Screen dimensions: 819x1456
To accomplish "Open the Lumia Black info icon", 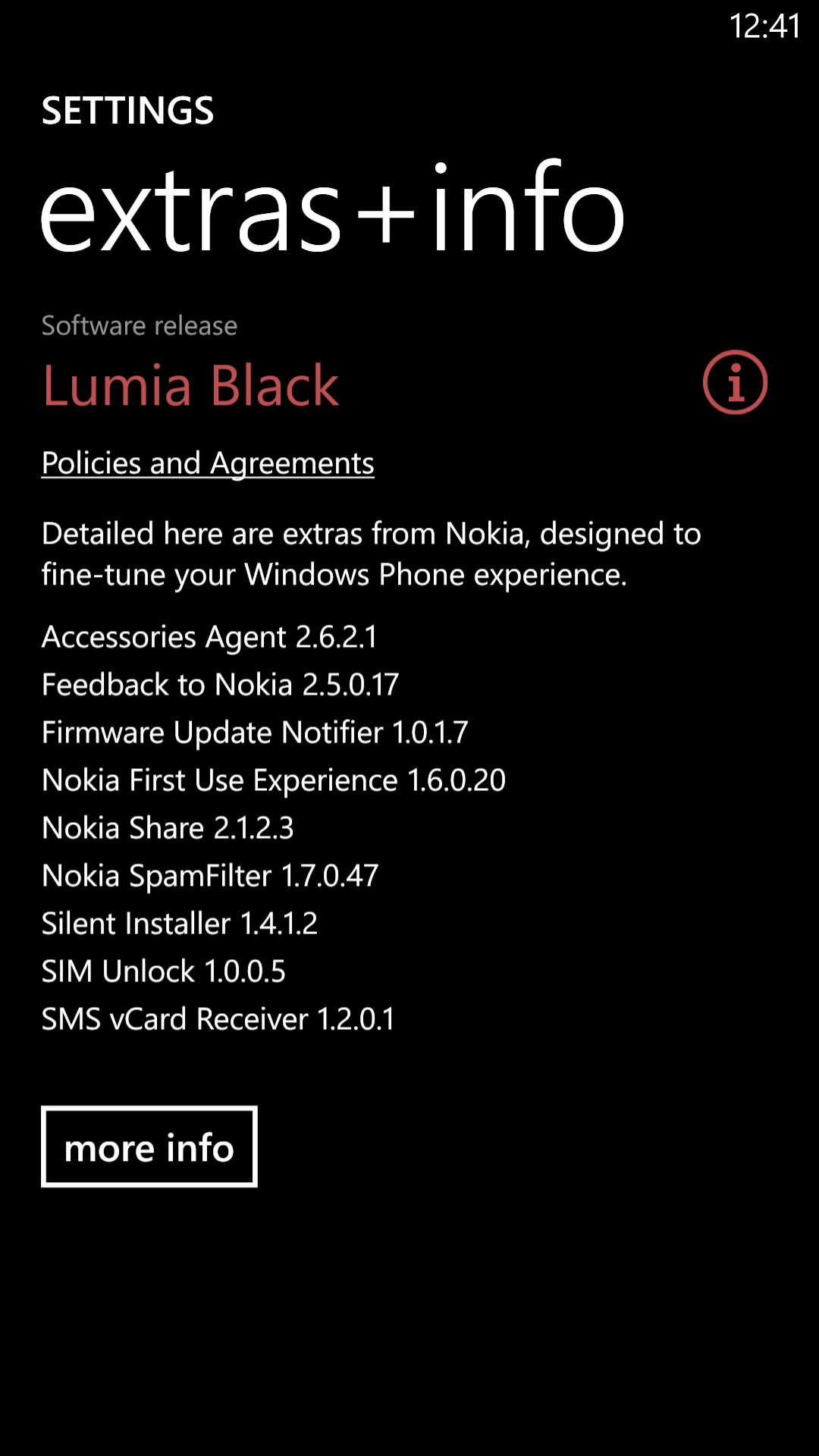I will 735,382.
